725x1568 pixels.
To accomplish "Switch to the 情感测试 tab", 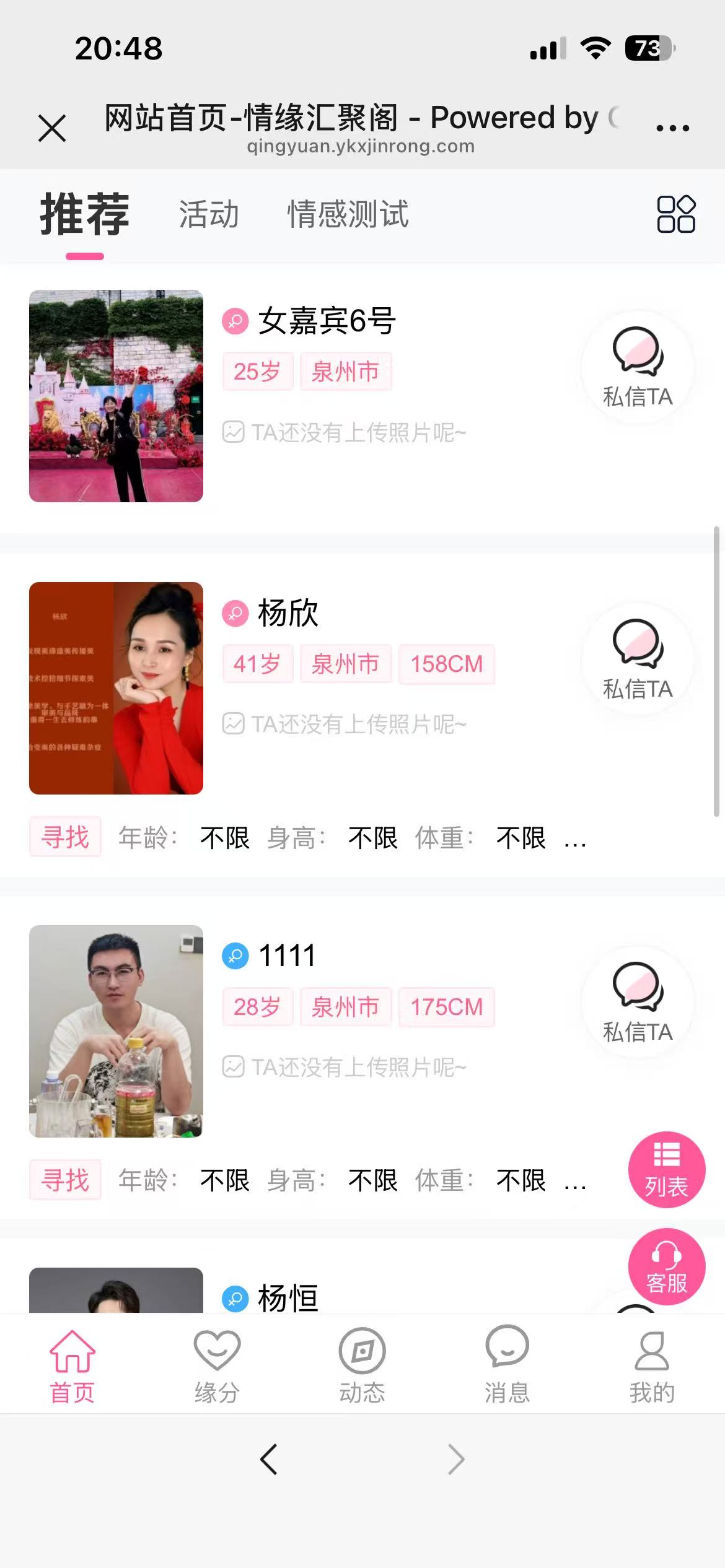I will coord(348,214).
